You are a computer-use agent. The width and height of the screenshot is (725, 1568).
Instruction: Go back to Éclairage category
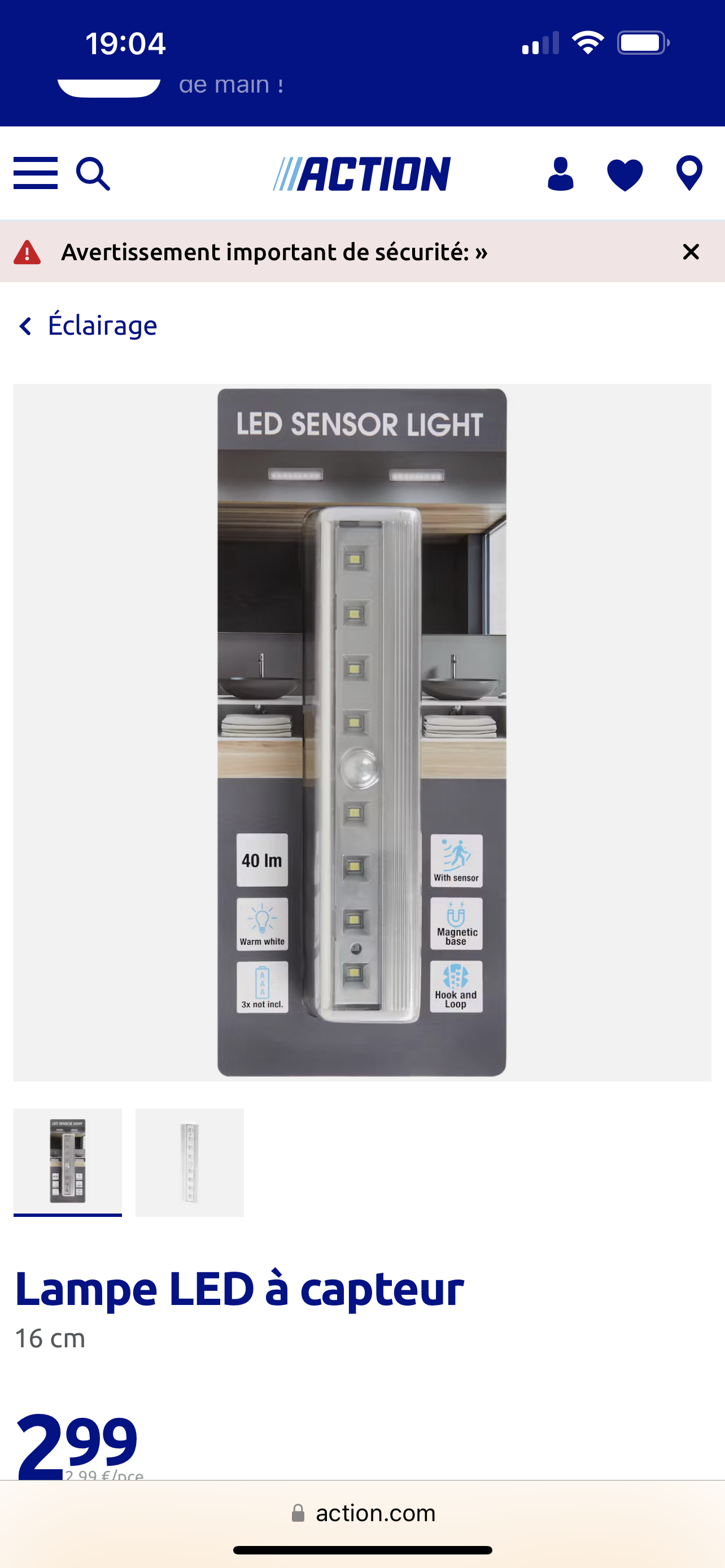click(88, 326)
